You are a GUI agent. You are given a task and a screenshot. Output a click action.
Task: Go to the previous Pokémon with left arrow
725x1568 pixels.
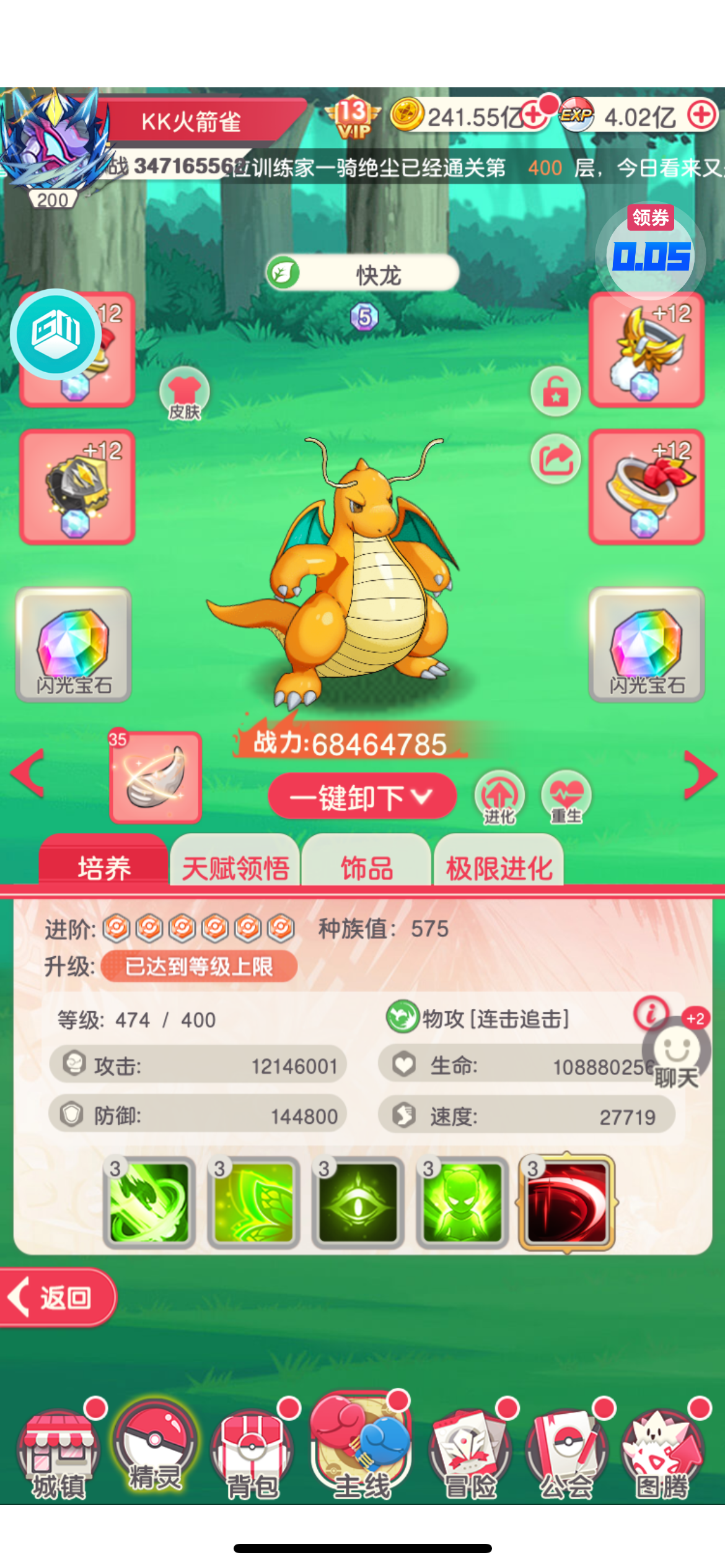pyautogui.click(x=27, y=773)
